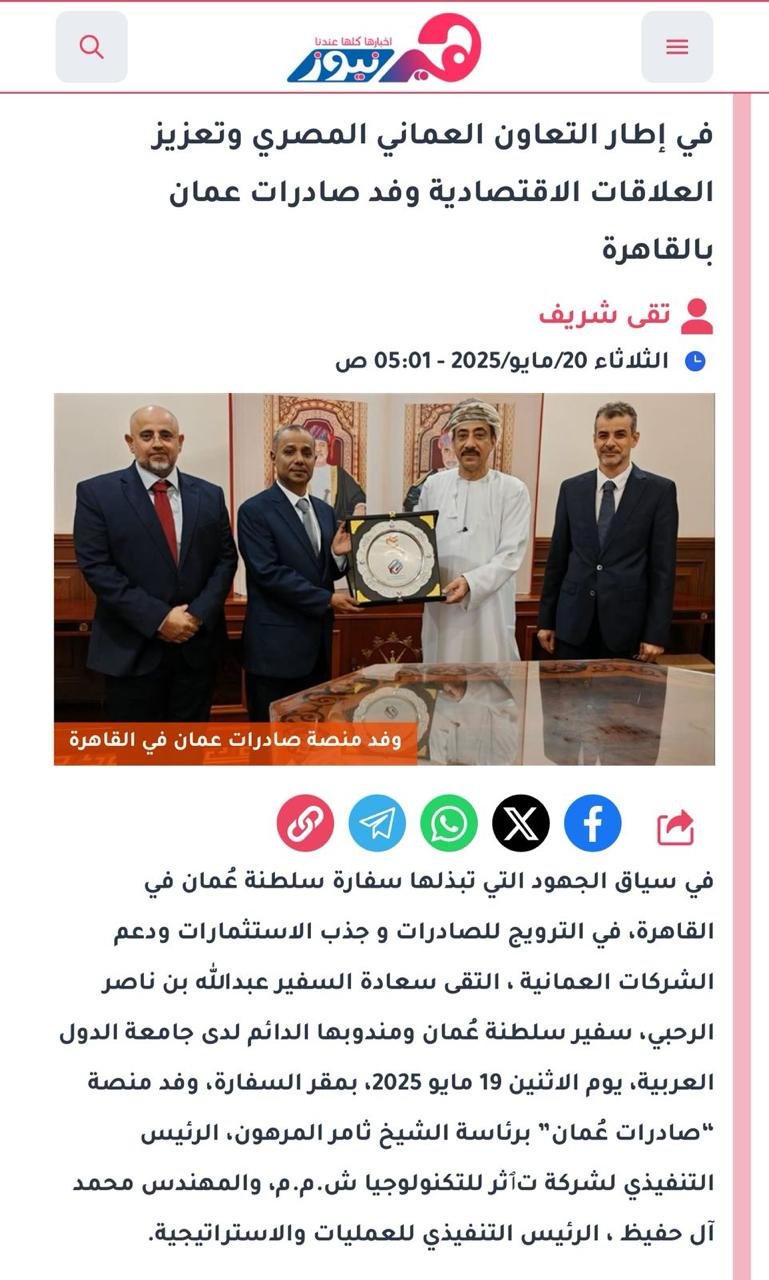Open author تقى شريف's page

605,314
